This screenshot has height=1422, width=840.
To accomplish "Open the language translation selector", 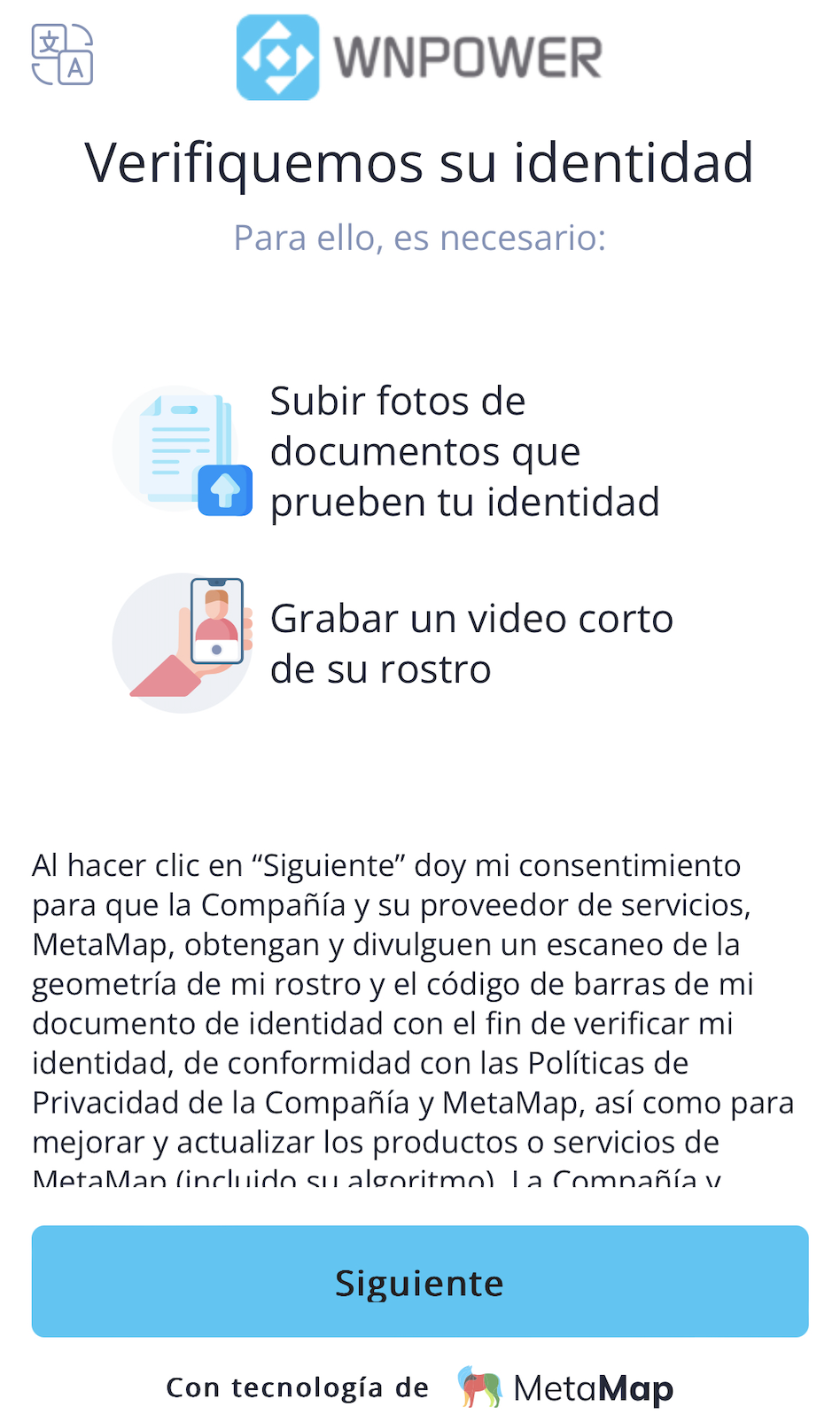I will (x=62, y=55).
